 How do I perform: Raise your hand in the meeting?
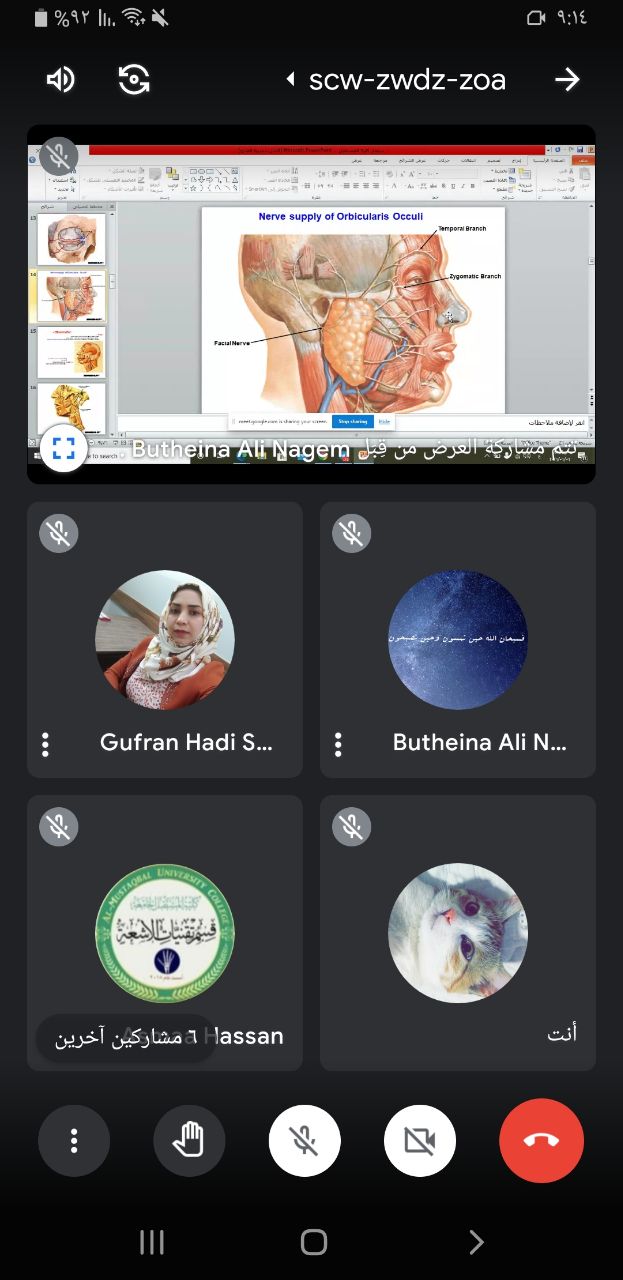(x=189, y=1141)
